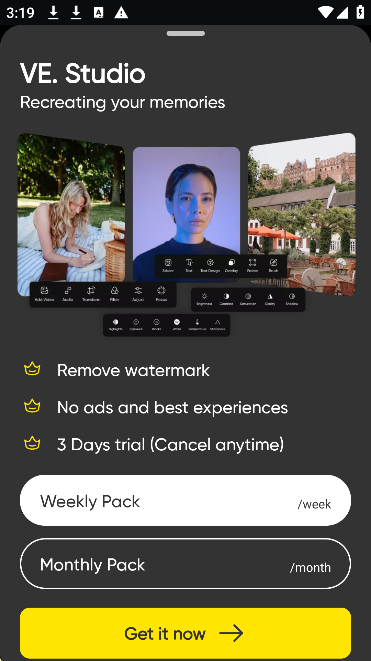This screenshot has height=661, width=371.
Task: Tap the Get it now button
Action: pyautogui.click(x=186, y=633)
